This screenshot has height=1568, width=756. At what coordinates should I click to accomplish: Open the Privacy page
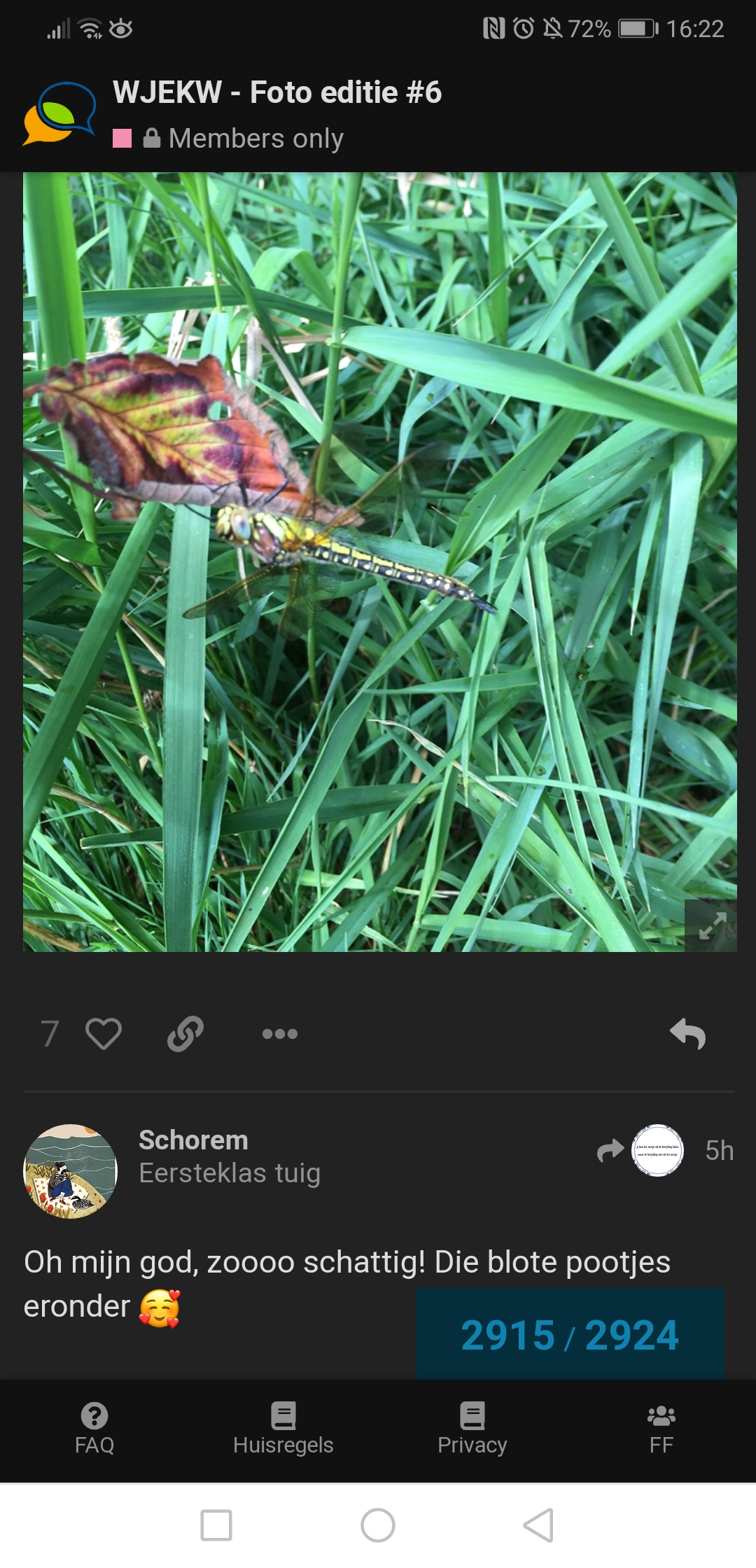pos(472,1429)
